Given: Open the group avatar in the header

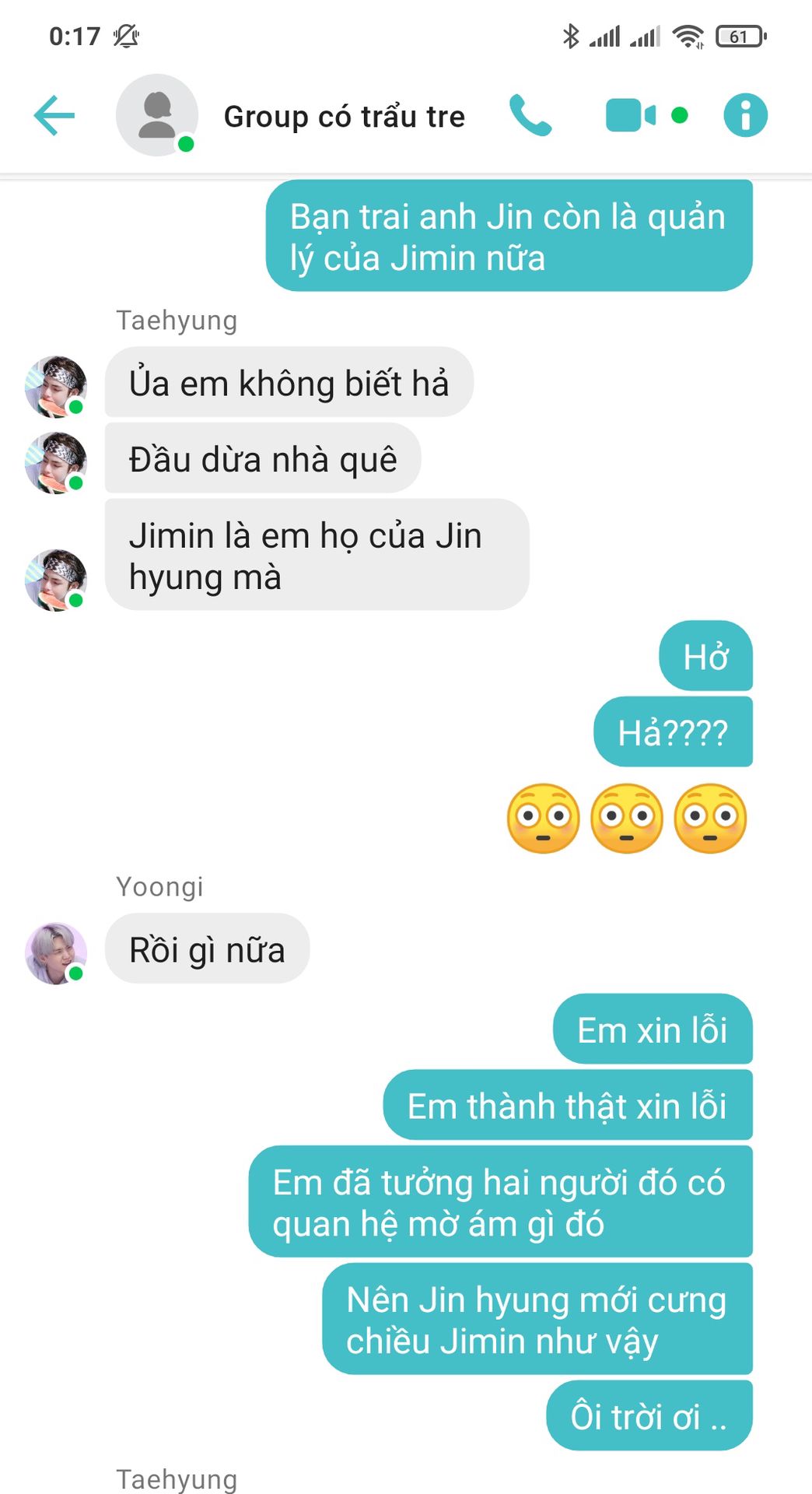Looking at the screenshot, I should (x=157, y=115).
